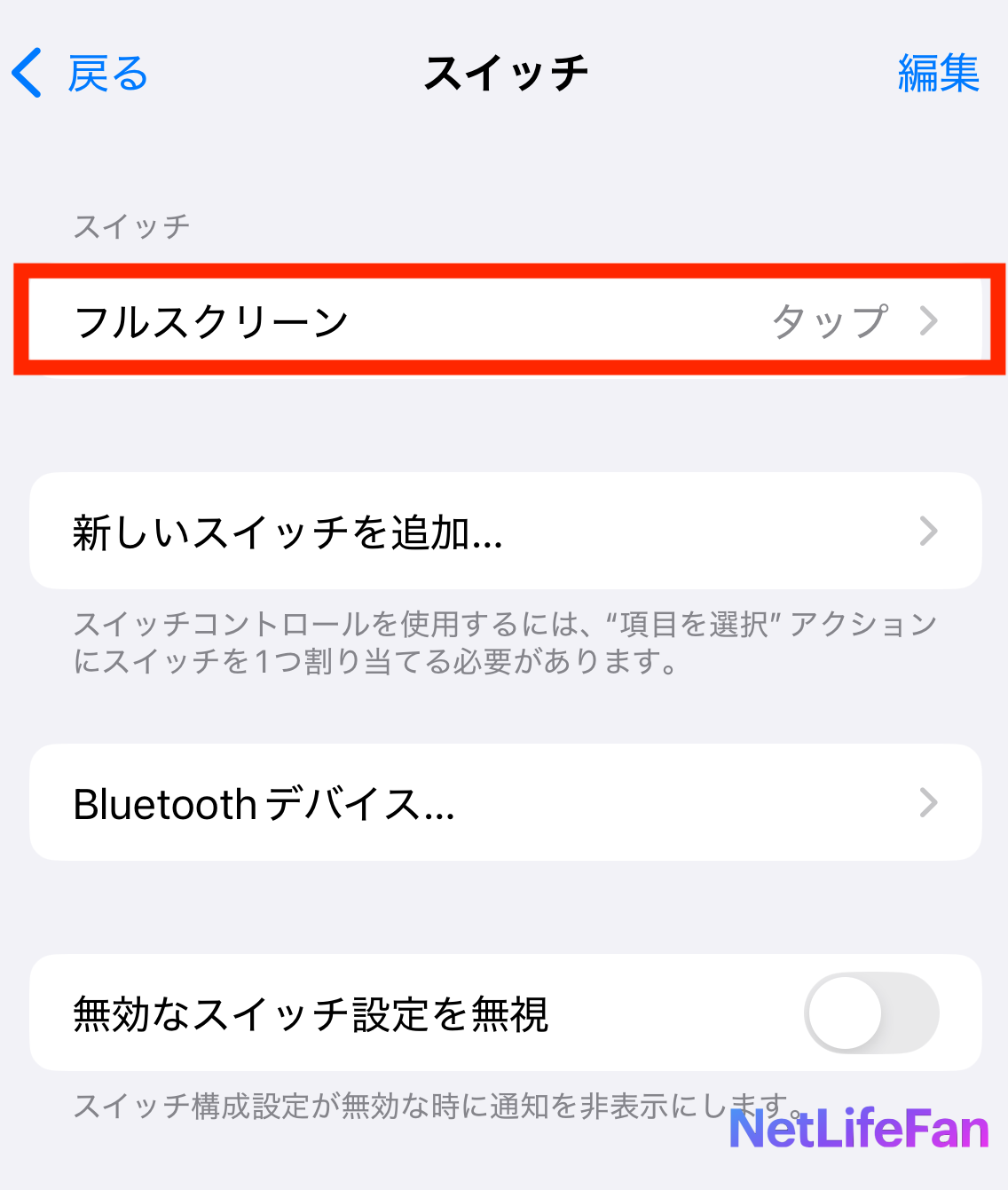Tap the chevron beside 新しいスイッチを追加
The height and width of the screenshot is (1190, 1008).
[x=928, y=532]
